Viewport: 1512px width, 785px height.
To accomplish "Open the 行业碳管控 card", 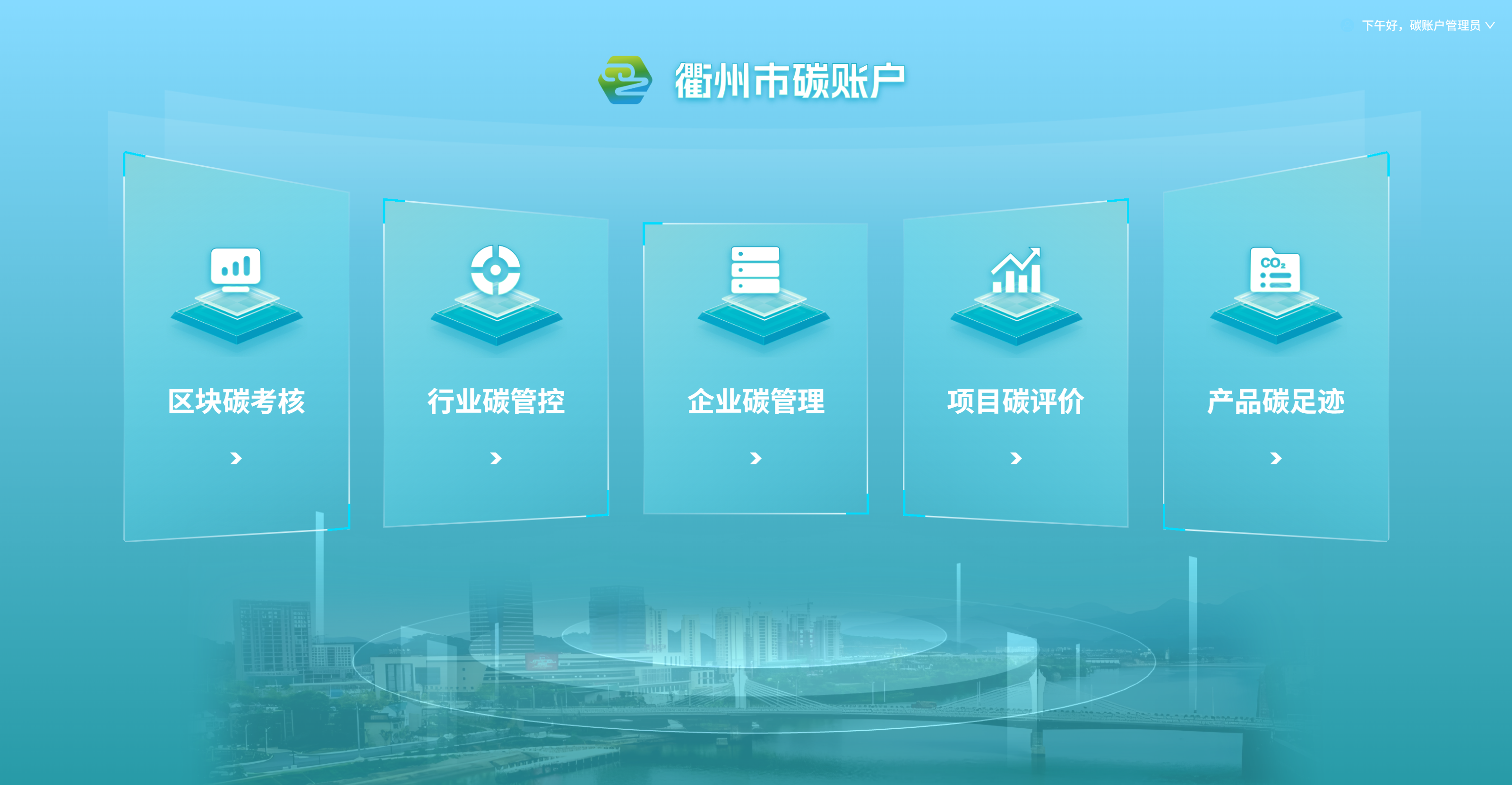I will click(x=496, y=363).
